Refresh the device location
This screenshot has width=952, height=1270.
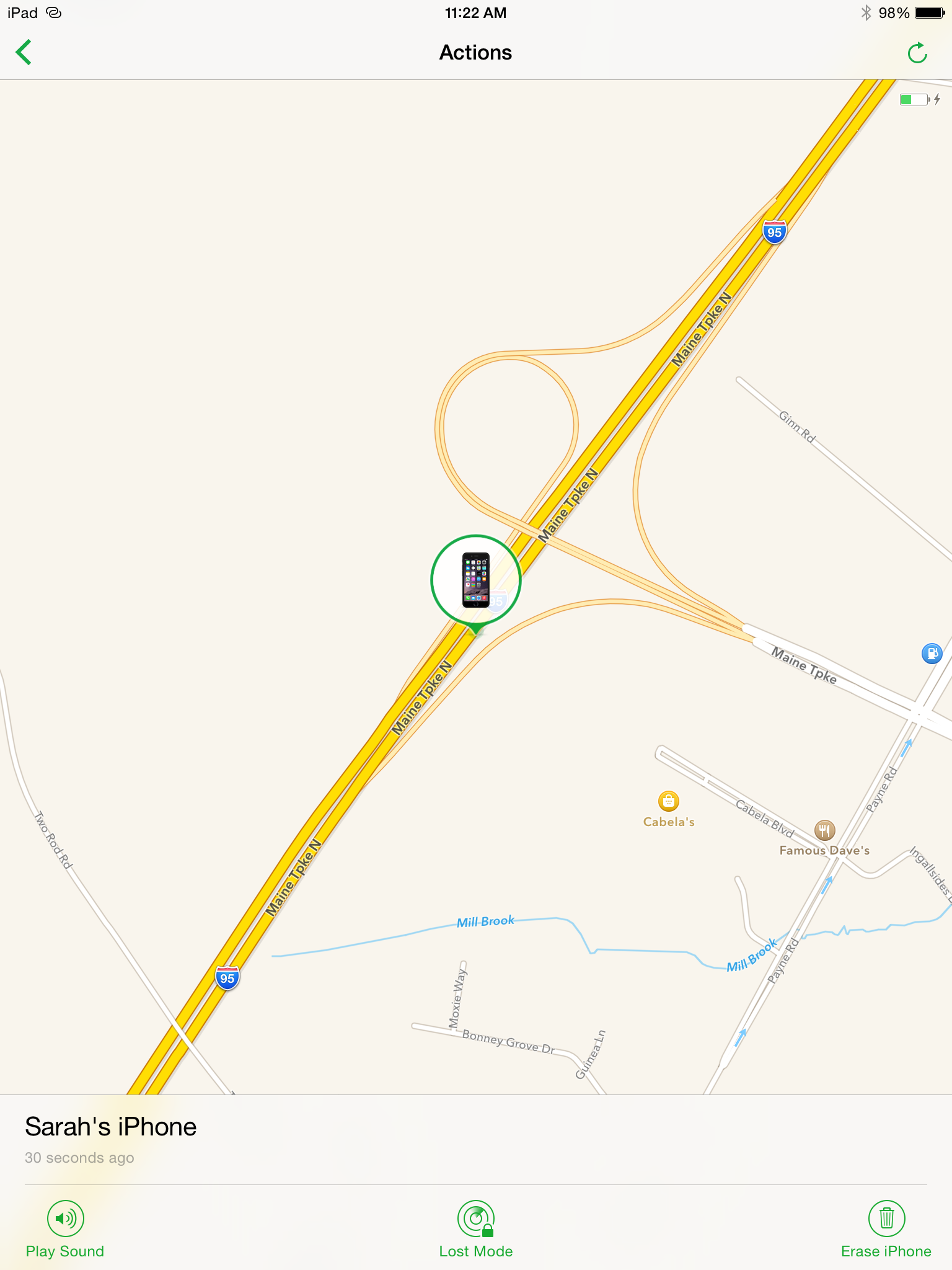coord(917,53)
